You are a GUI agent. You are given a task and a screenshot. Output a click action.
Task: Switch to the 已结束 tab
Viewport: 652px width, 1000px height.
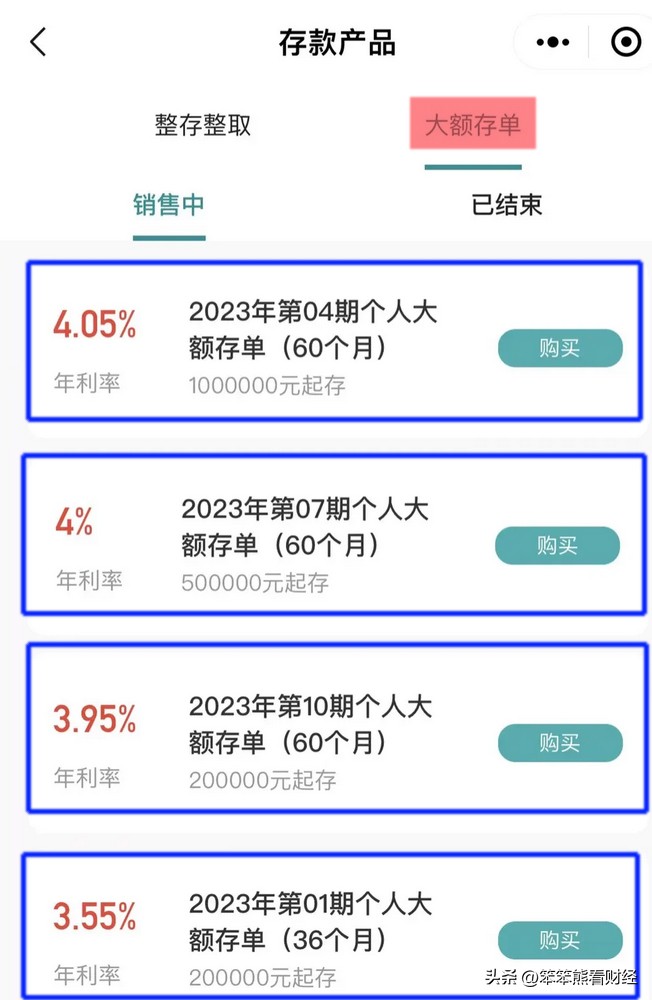coord(507,205)
